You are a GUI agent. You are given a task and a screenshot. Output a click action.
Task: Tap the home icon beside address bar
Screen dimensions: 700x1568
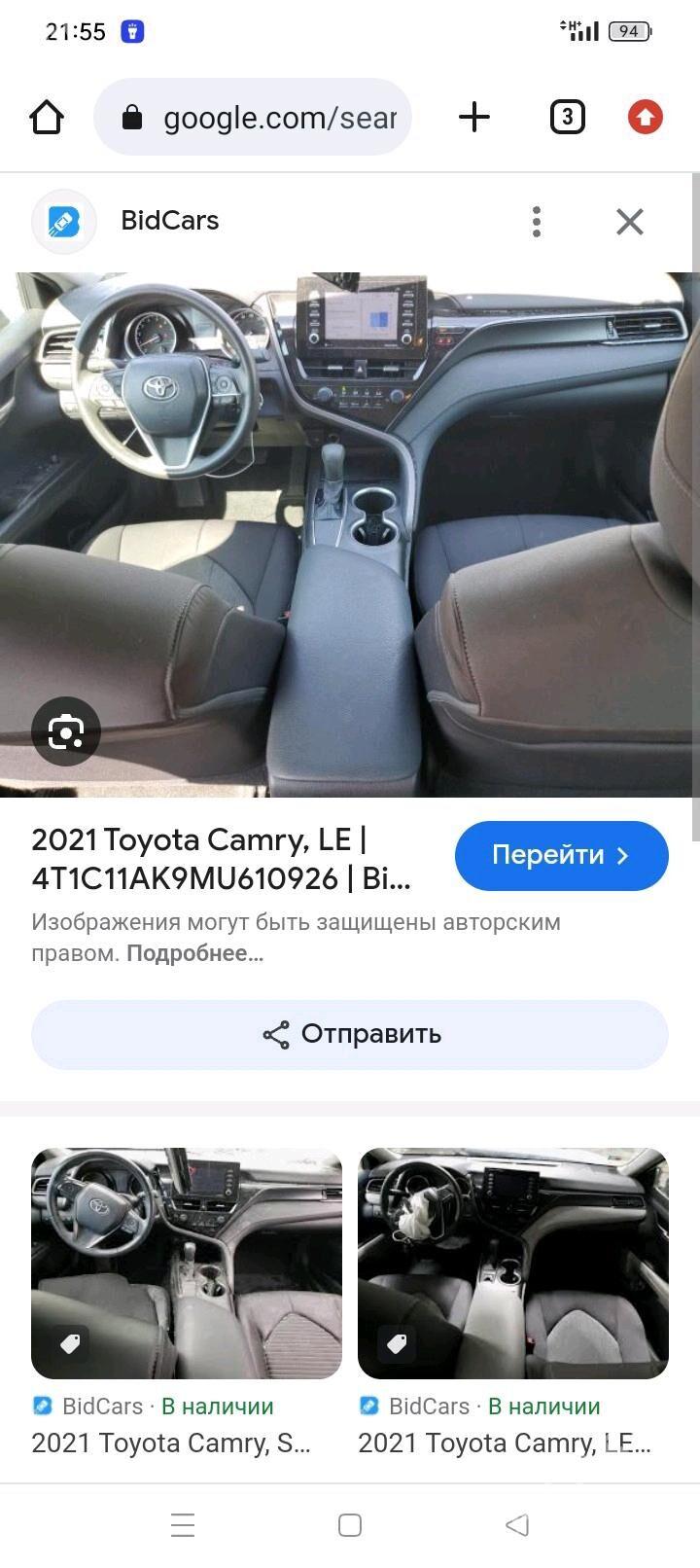[x=46, y=117]
